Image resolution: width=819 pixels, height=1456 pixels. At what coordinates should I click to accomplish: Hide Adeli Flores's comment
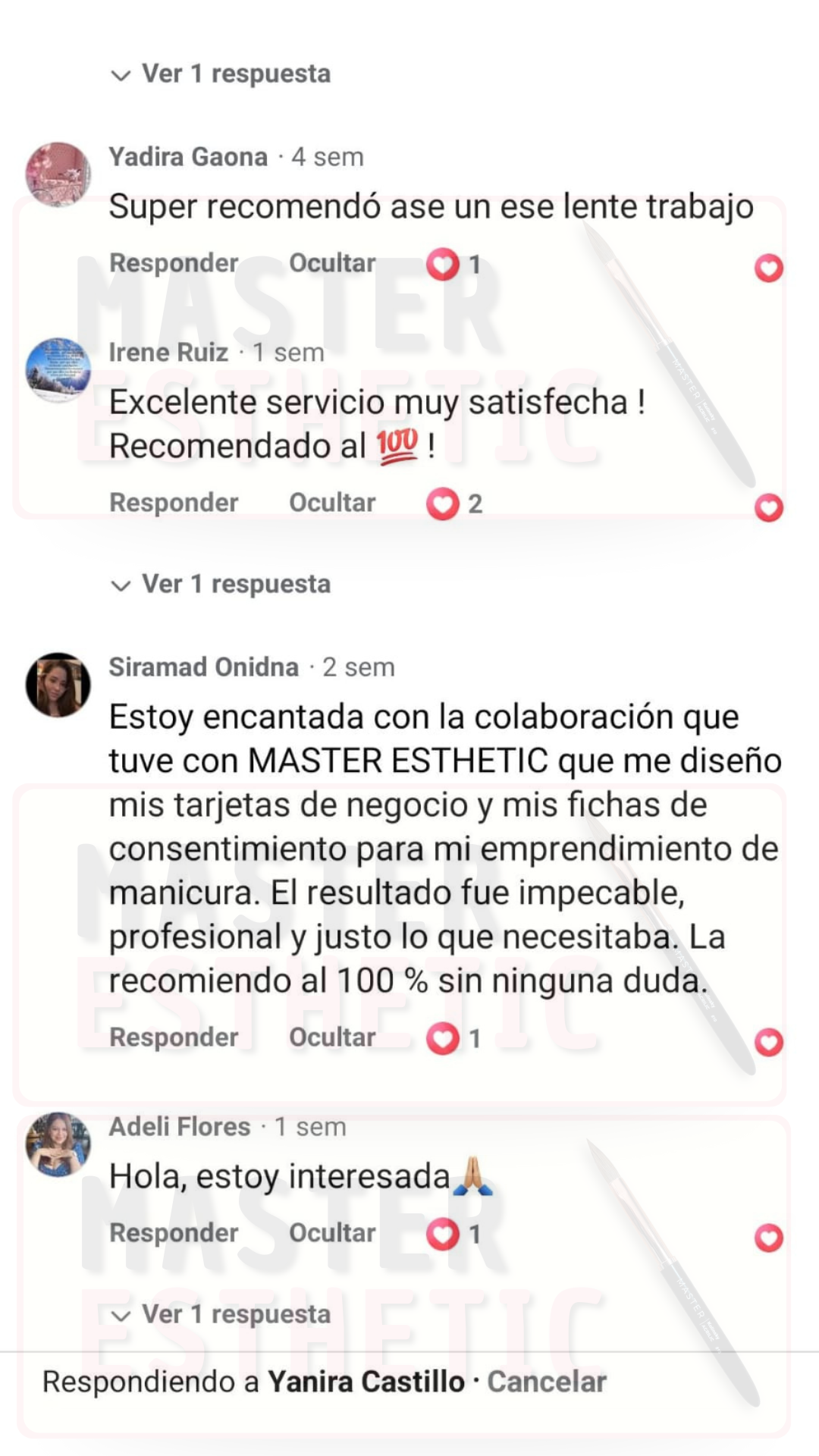tap(332, 1233)
